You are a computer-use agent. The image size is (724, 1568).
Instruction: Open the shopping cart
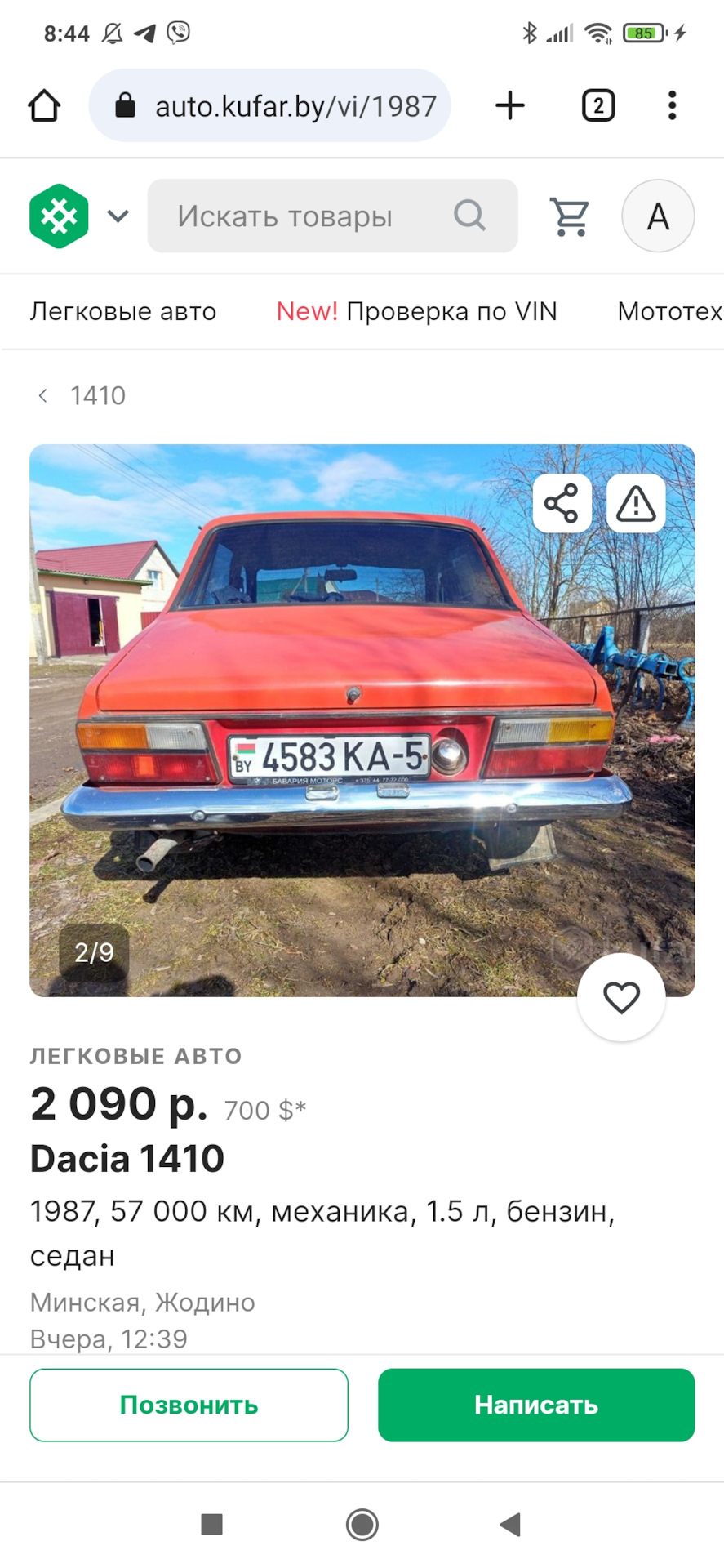(570, 216)
